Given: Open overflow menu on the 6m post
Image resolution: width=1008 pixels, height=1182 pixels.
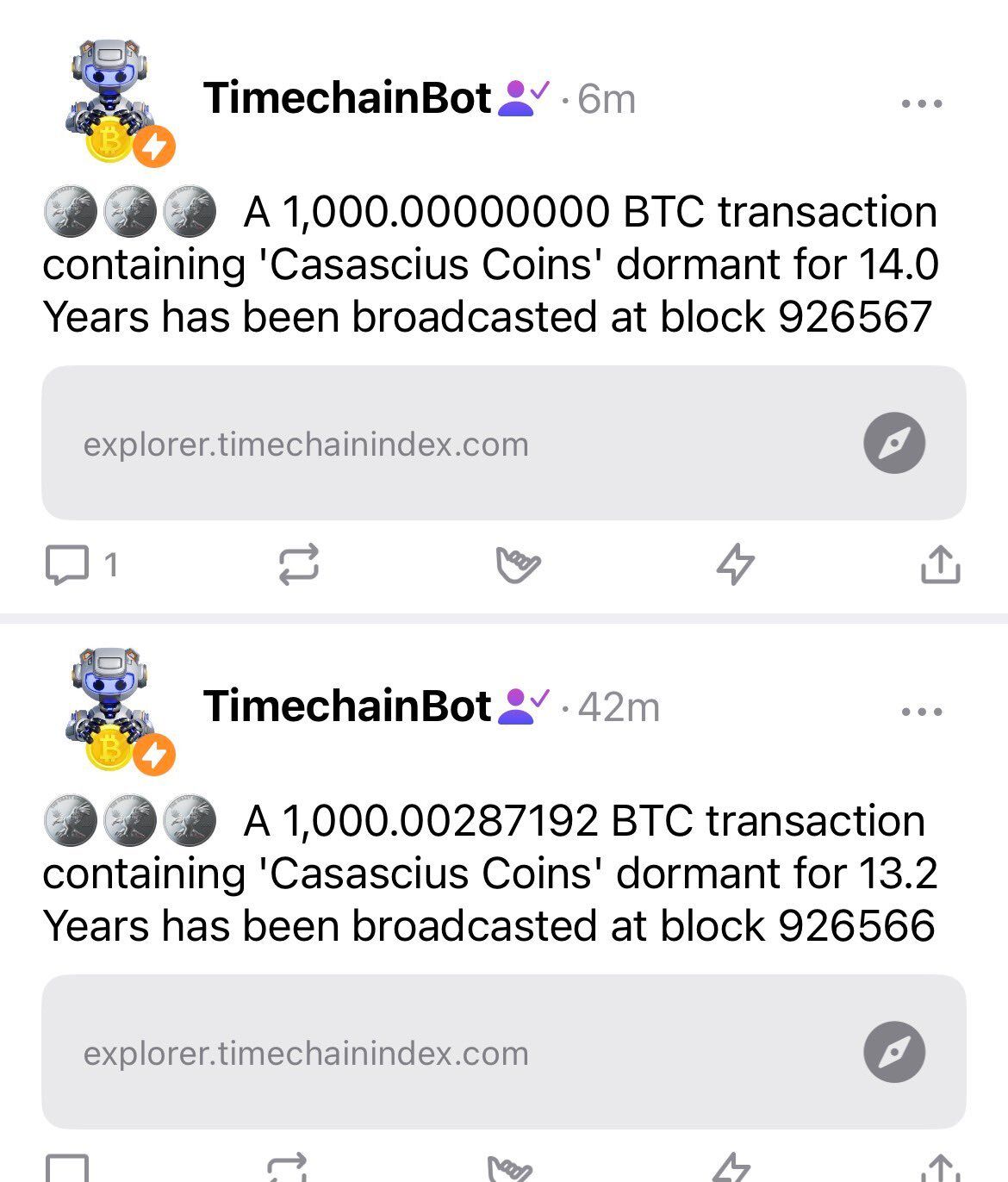Looking at the screenshot, I should click(x=921, y=103).
